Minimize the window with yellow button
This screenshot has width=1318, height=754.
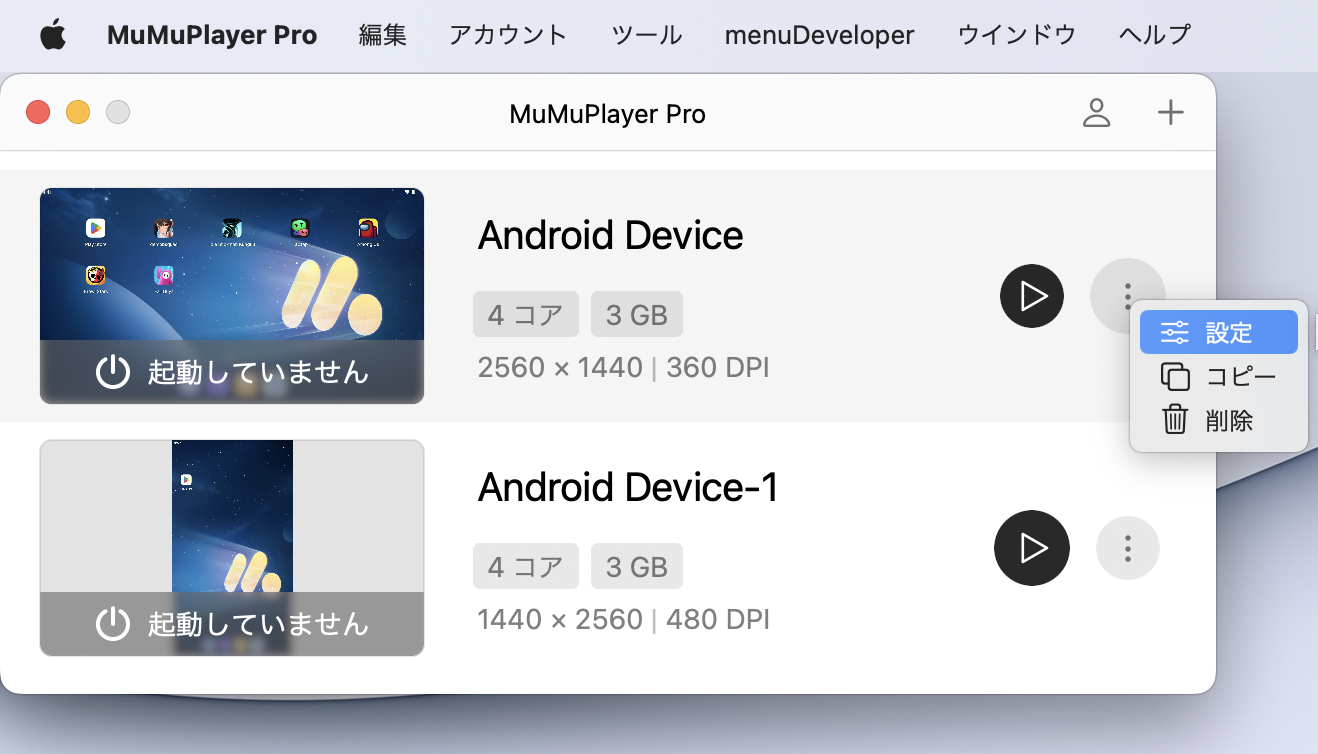[x=78, y=112]
